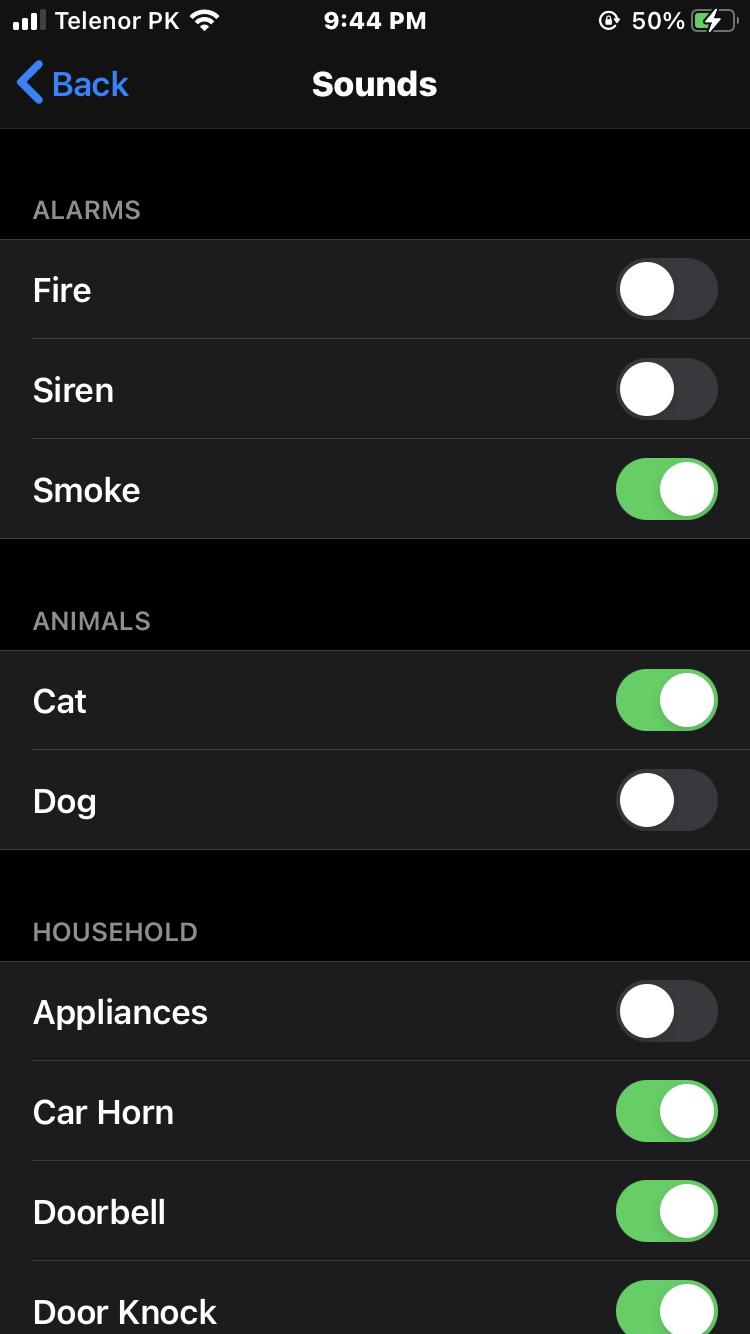The width and height of the screenshot is (750, 1334).
Task: Toggle off Door Knock recognition
Action: click(x=666, y=1310)
